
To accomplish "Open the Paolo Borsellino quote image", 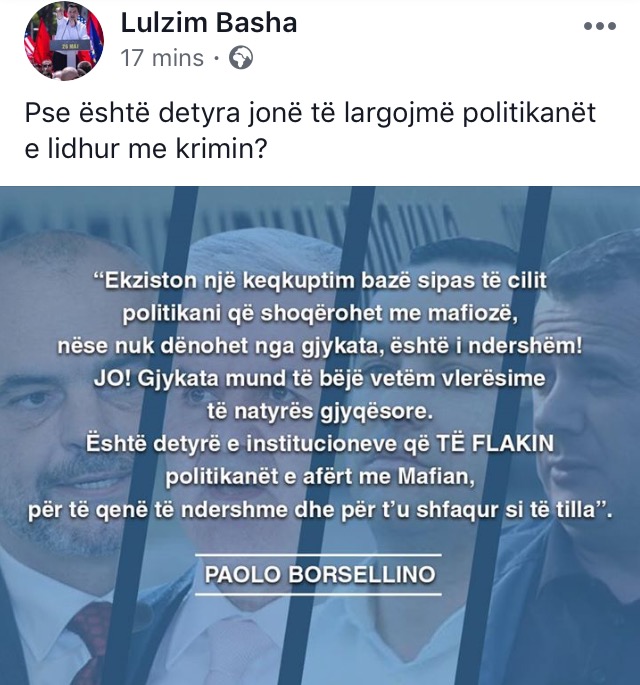I will click(x=320, y=435).
